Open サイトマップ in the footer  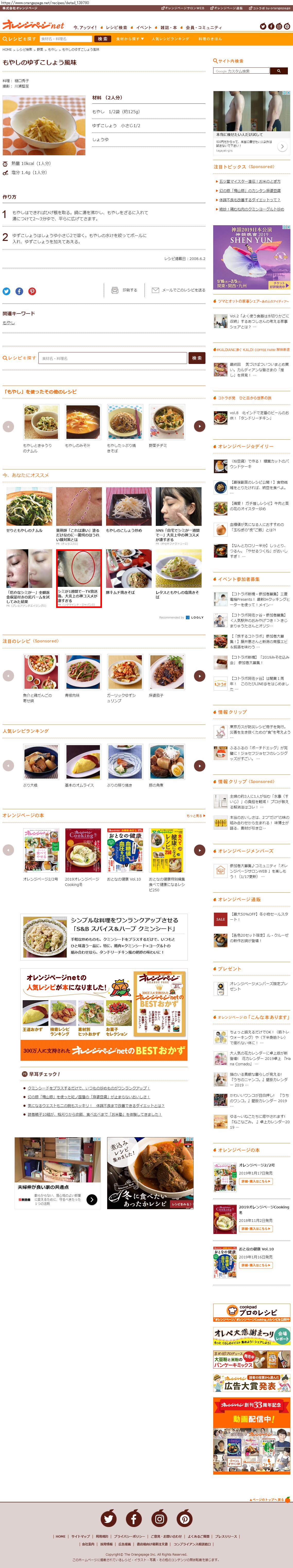[x=80, y=1536]
